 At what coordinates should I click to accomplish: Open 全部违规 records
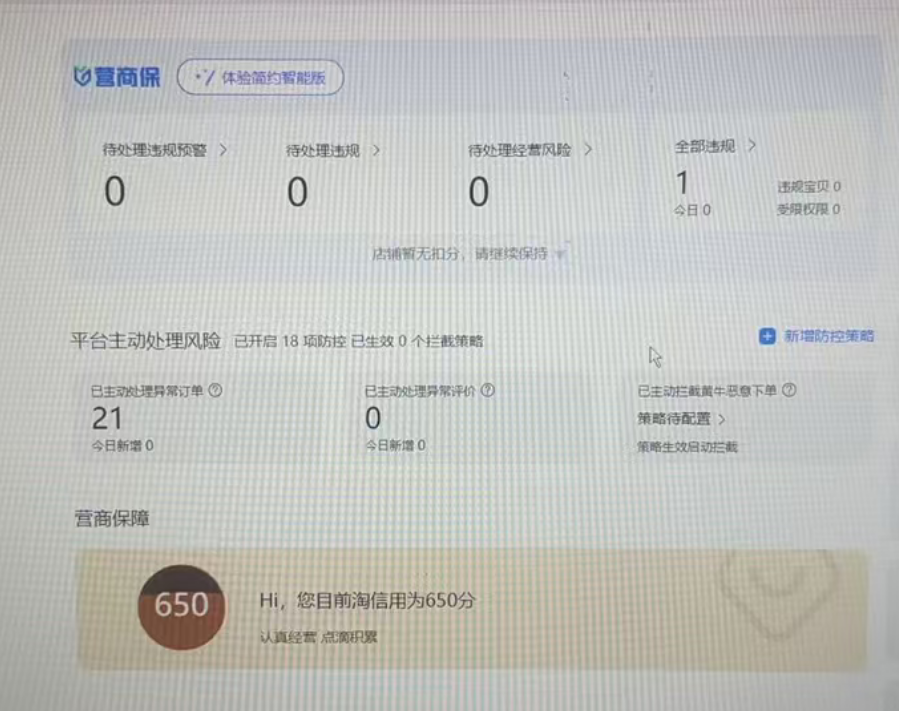pyautogui.click(x=714, y=146)
